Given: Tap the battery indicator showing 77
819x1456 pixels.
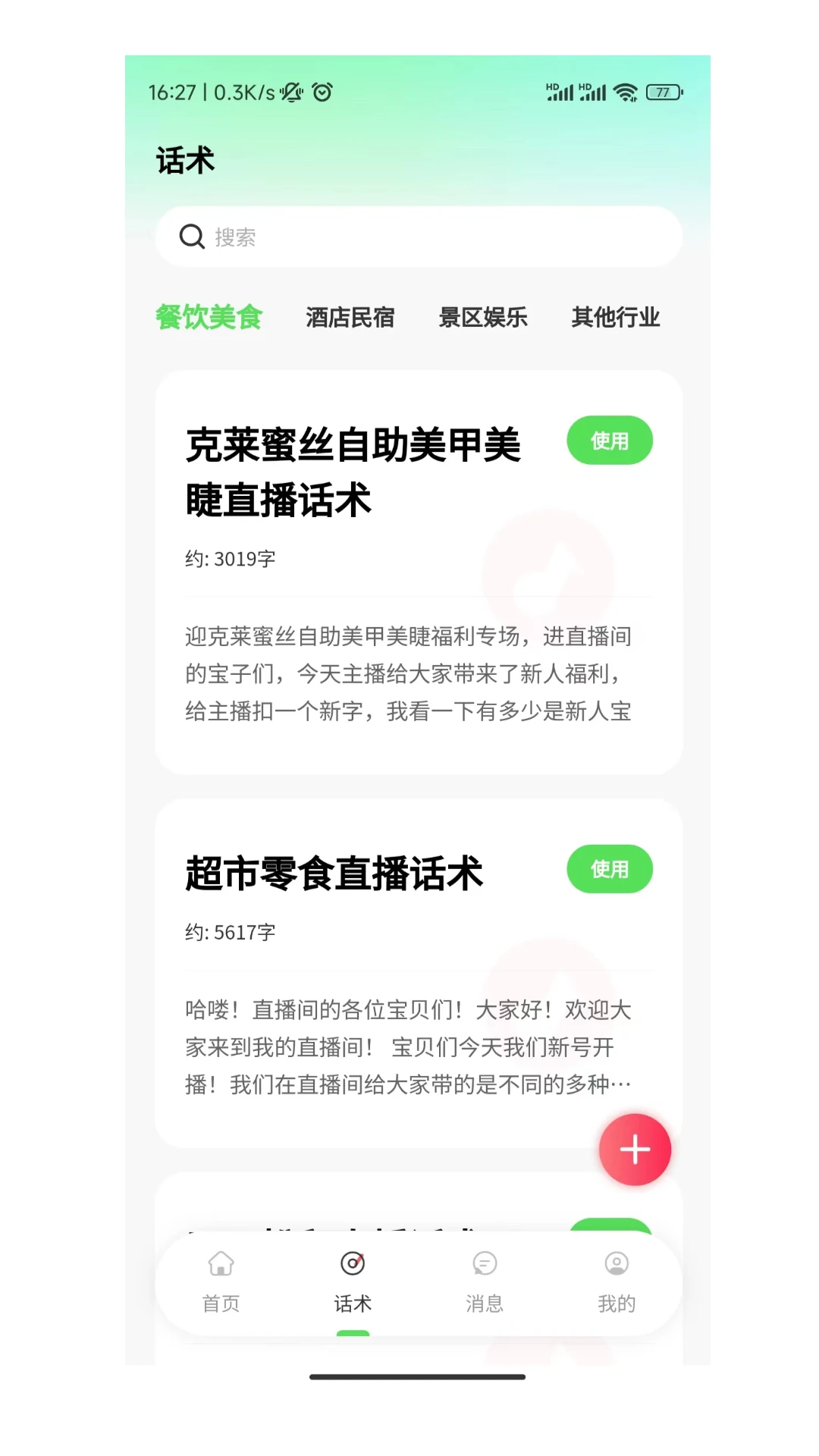Looking at the screenshot, I should pos(662,91).
